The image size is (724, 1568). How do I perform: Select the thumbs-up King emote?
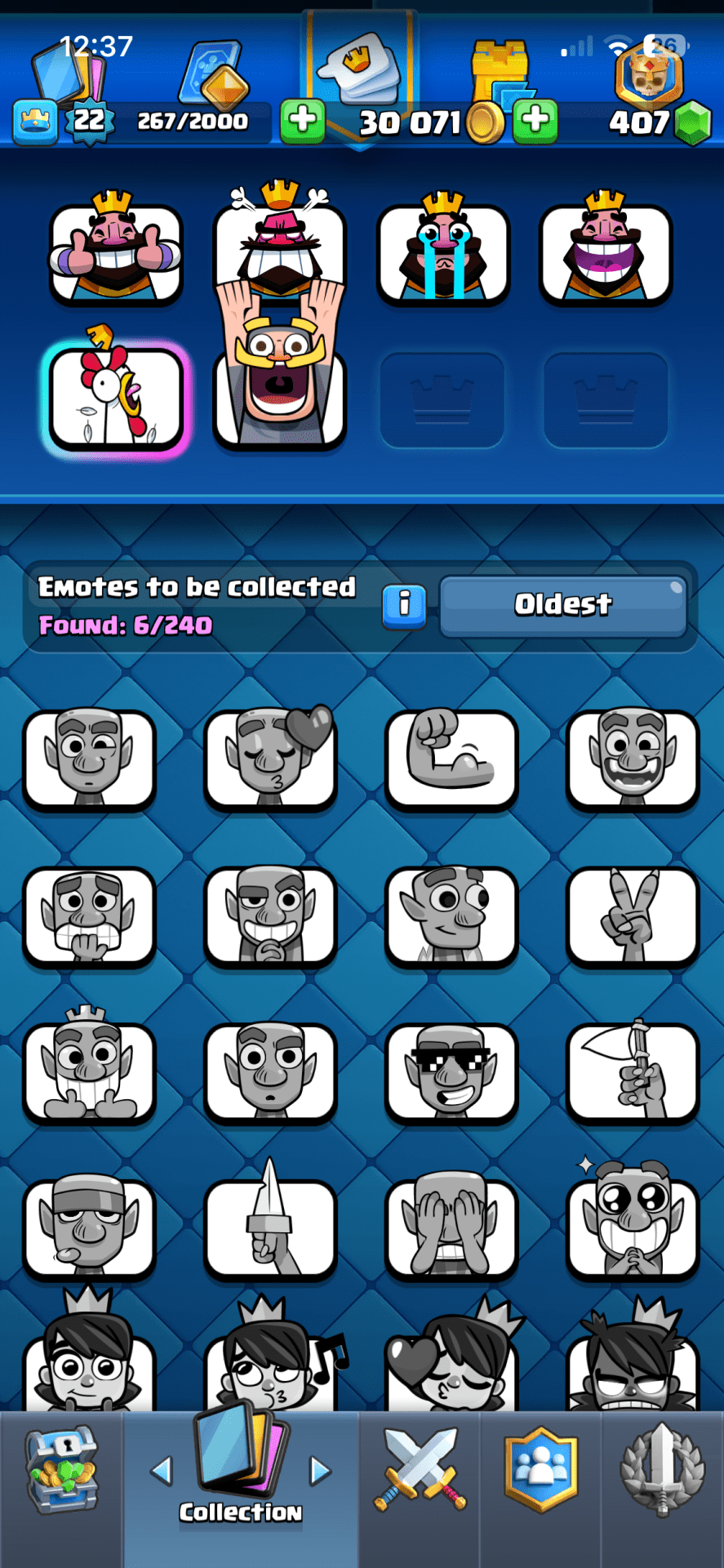click(x=116, y=253)
